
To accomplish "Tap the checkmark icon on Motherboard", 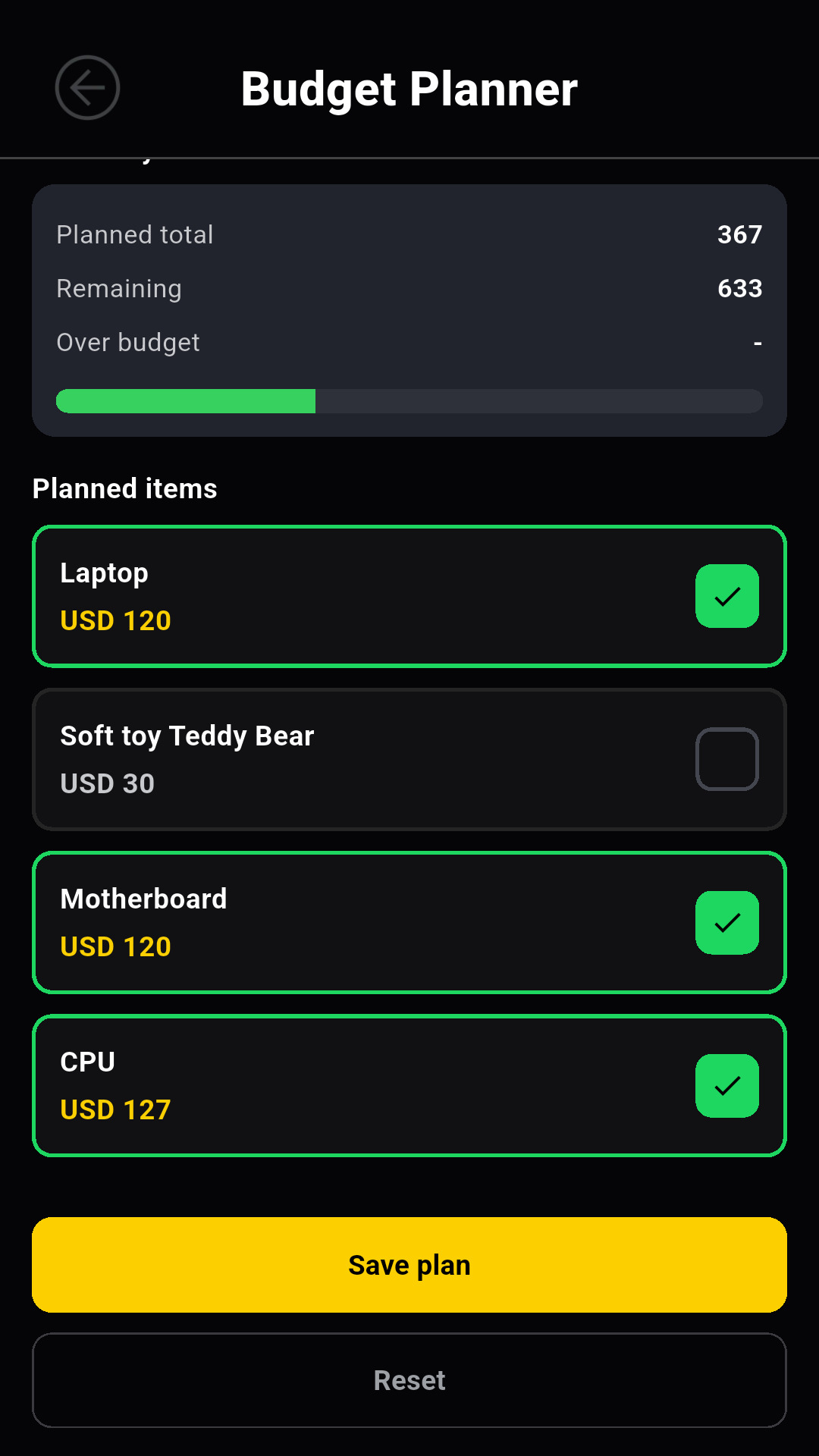I will tap(726, 922).
